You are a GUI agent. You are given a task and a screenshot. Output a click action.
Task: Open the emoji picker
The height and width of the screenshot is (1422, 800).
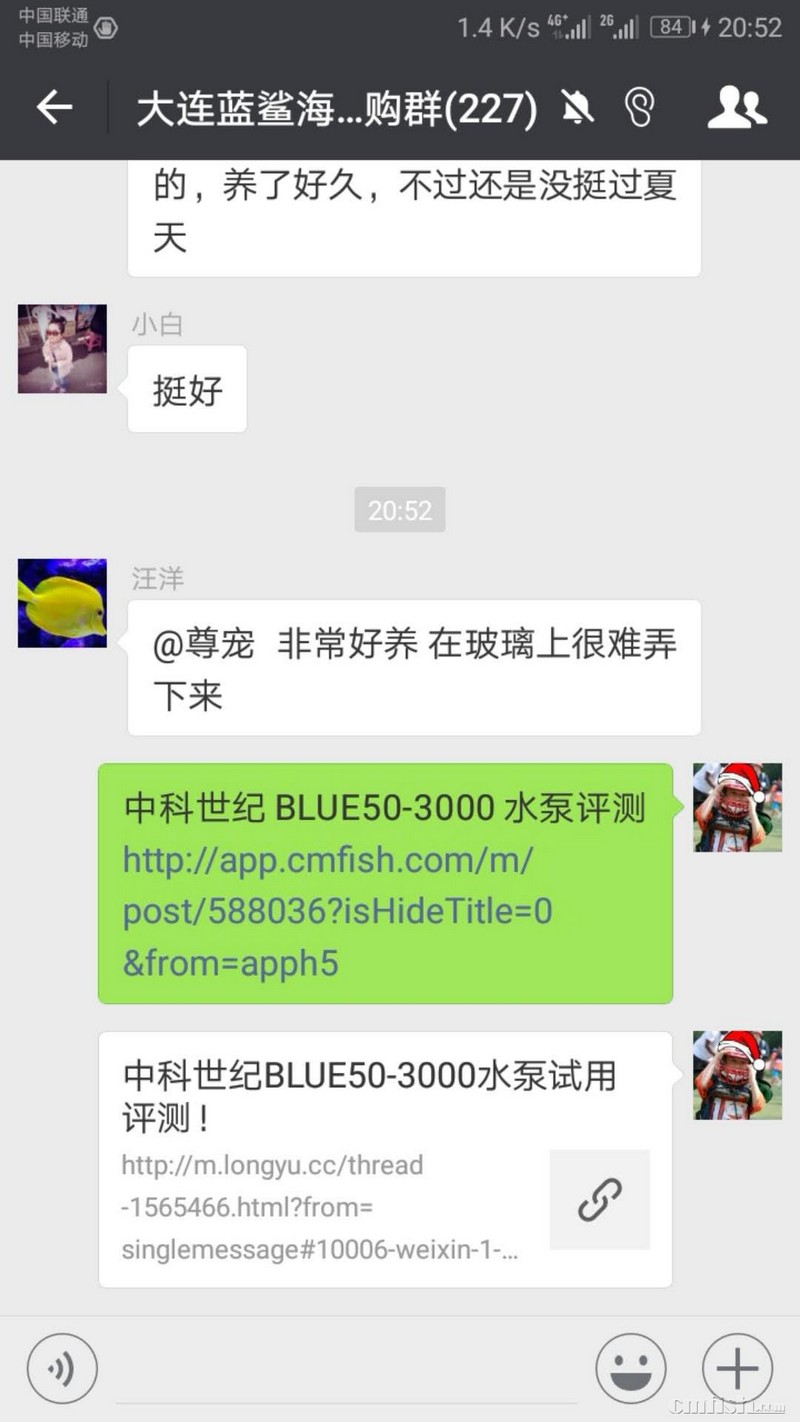point(631,1368)
